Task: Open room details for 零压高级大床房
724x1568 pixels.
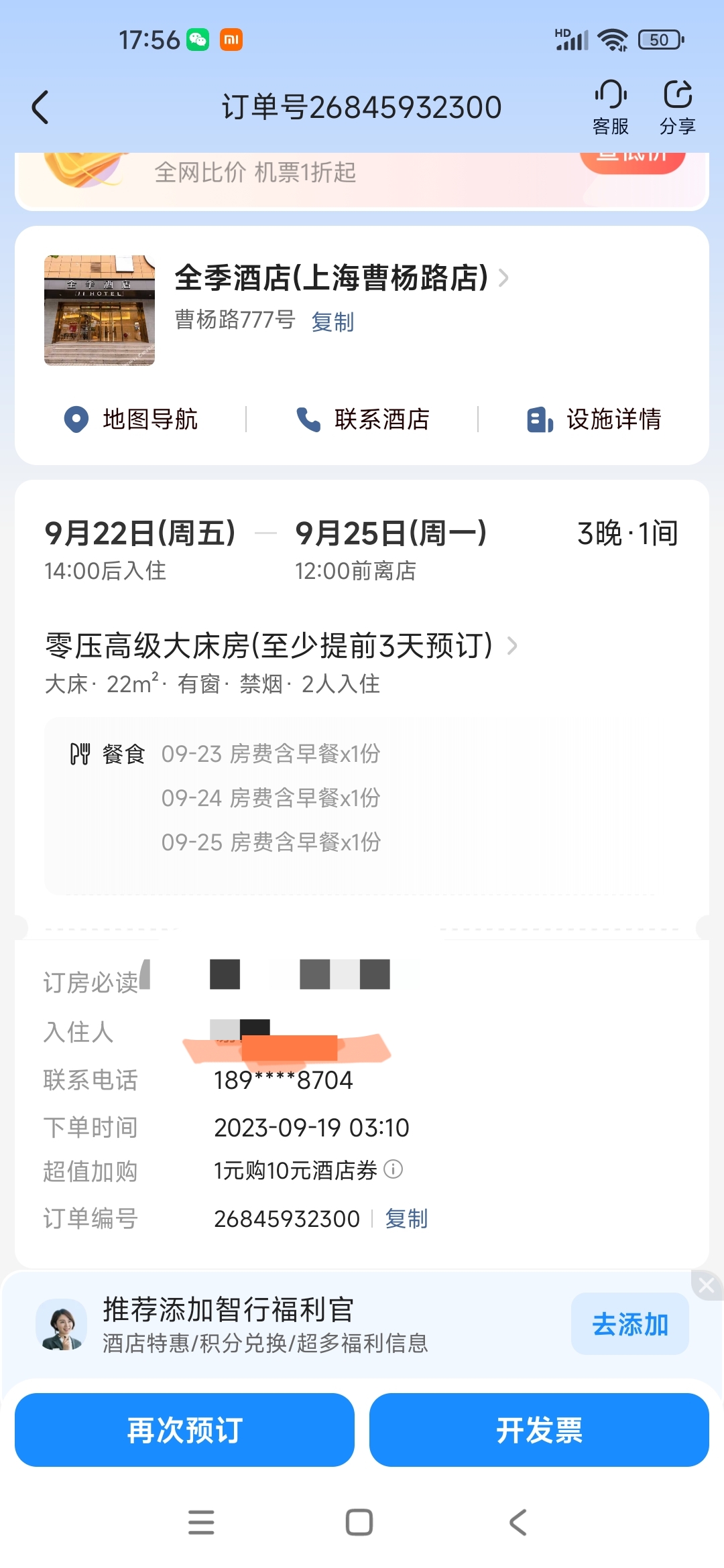Action: (281, 646)
